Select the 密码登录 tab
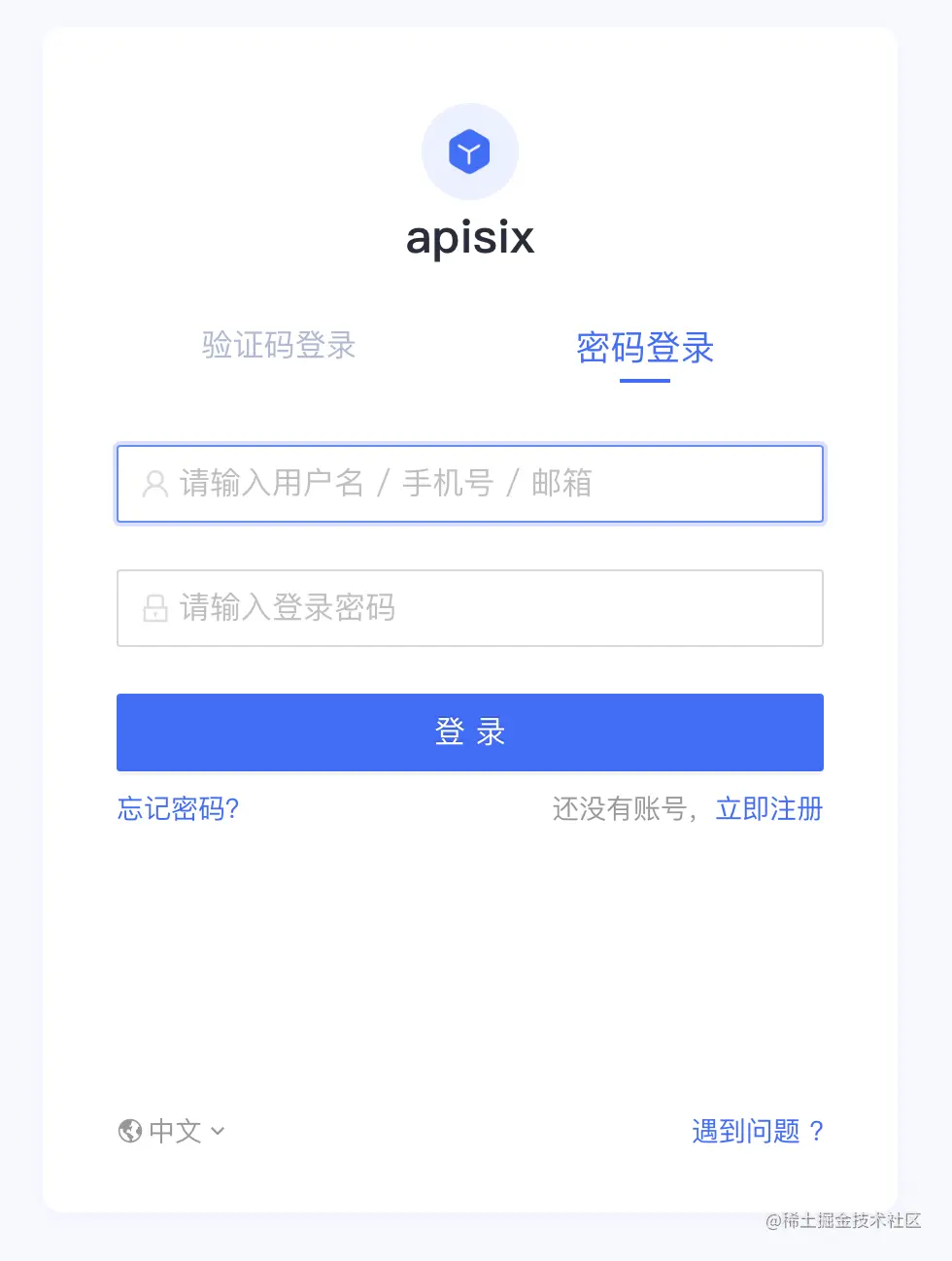Viewport: 952px width, 1261px height. 644,348
